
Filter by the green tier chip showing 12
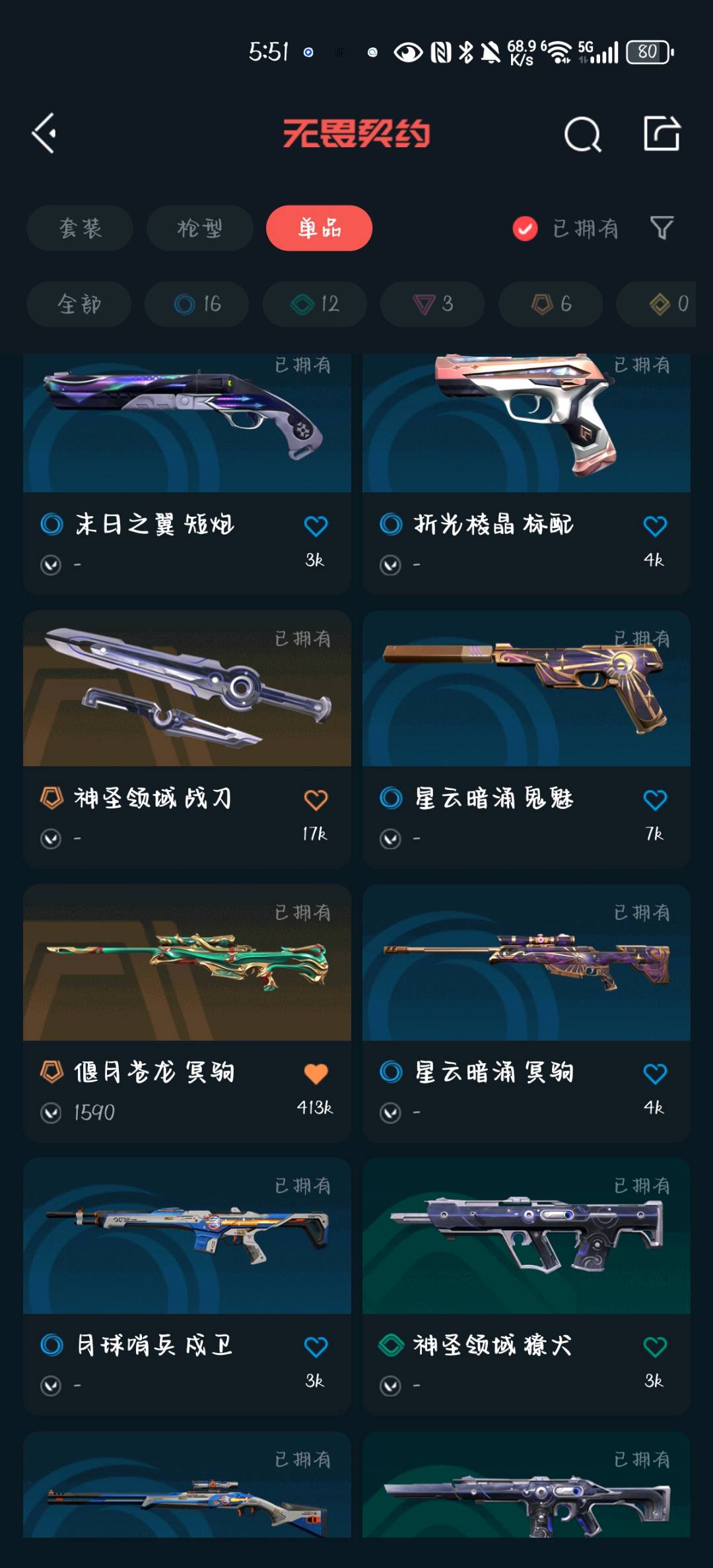[x=315, y=304]
